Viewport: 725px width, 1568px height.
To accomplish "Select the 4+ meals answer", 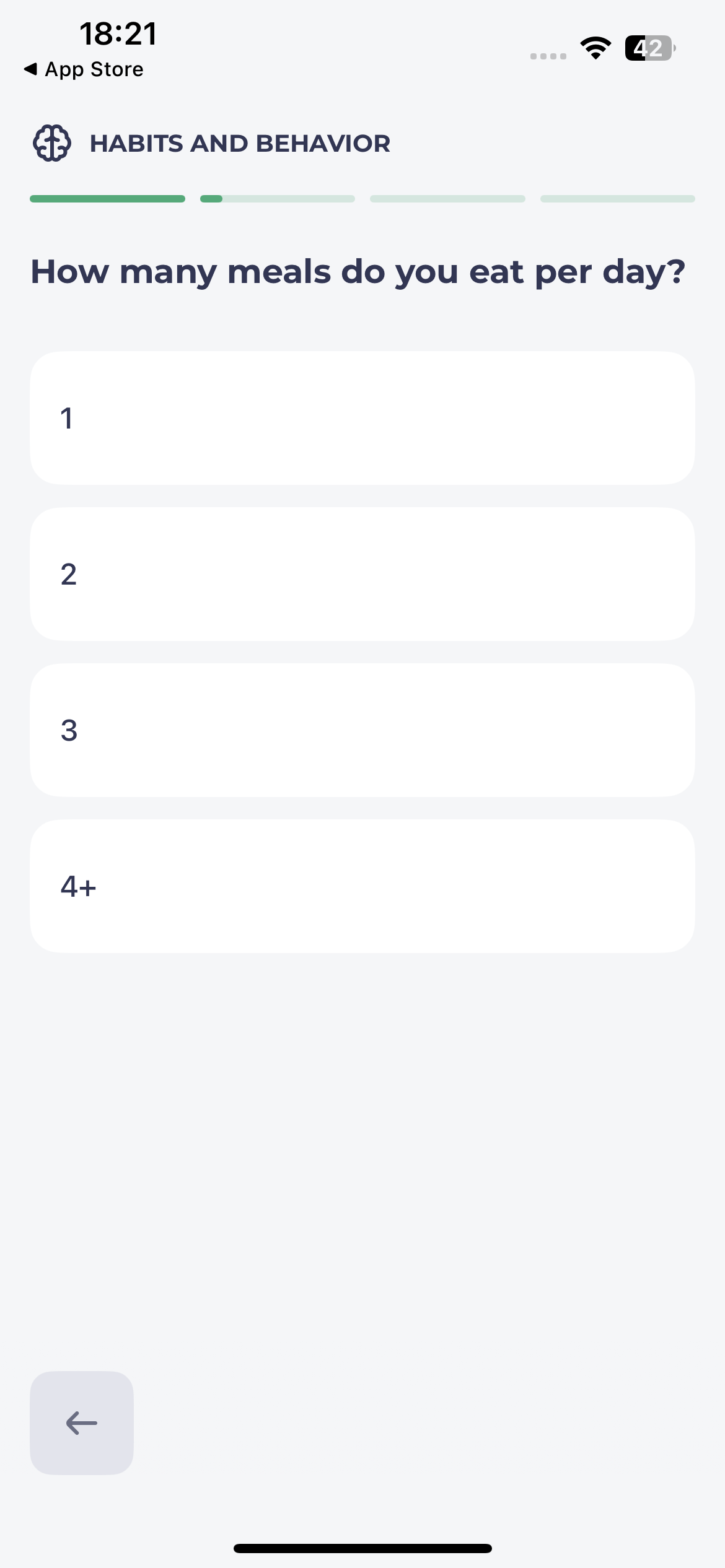I will [362, 886].
